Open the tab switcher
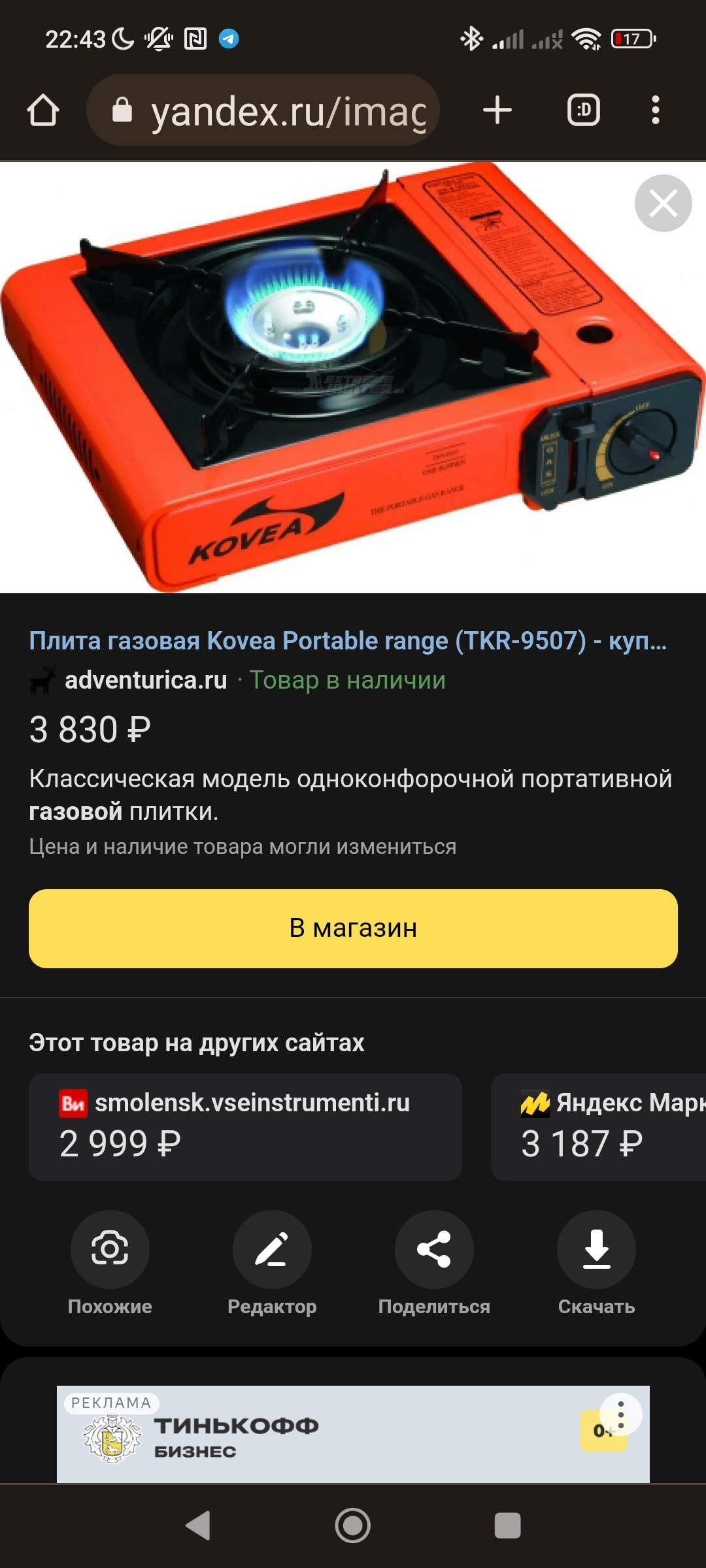Image resolution: width=706 pixels, height=1568 pixels. [x=583, y=110]
